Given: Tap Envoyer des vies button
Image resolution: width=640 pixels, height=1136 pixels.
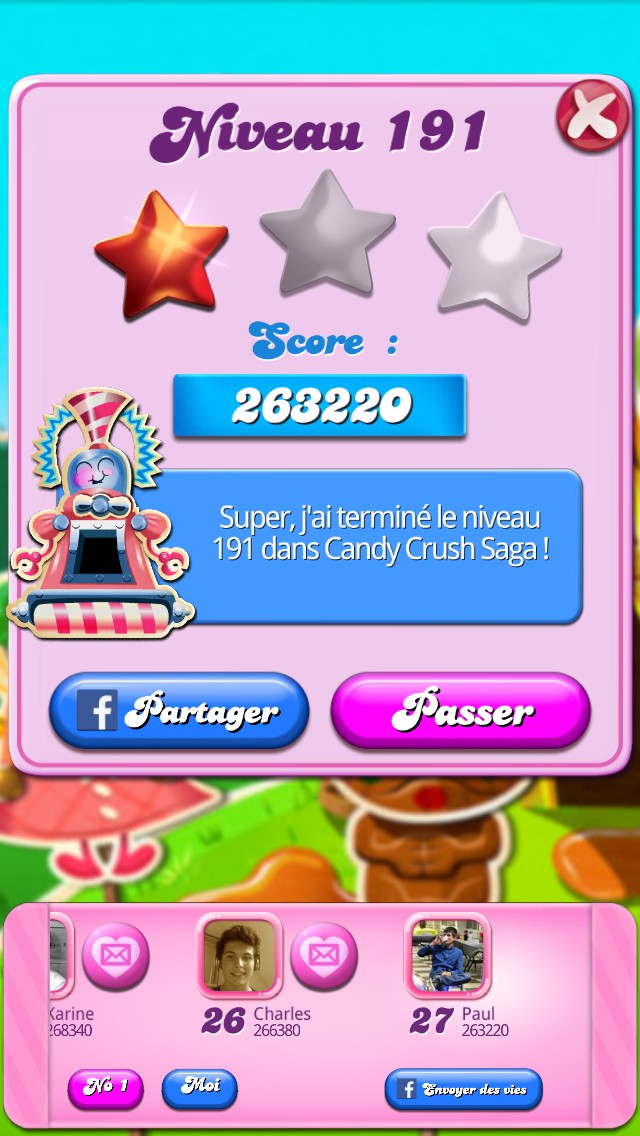Looking at the screenshot, I should [x=463, y=1089].
